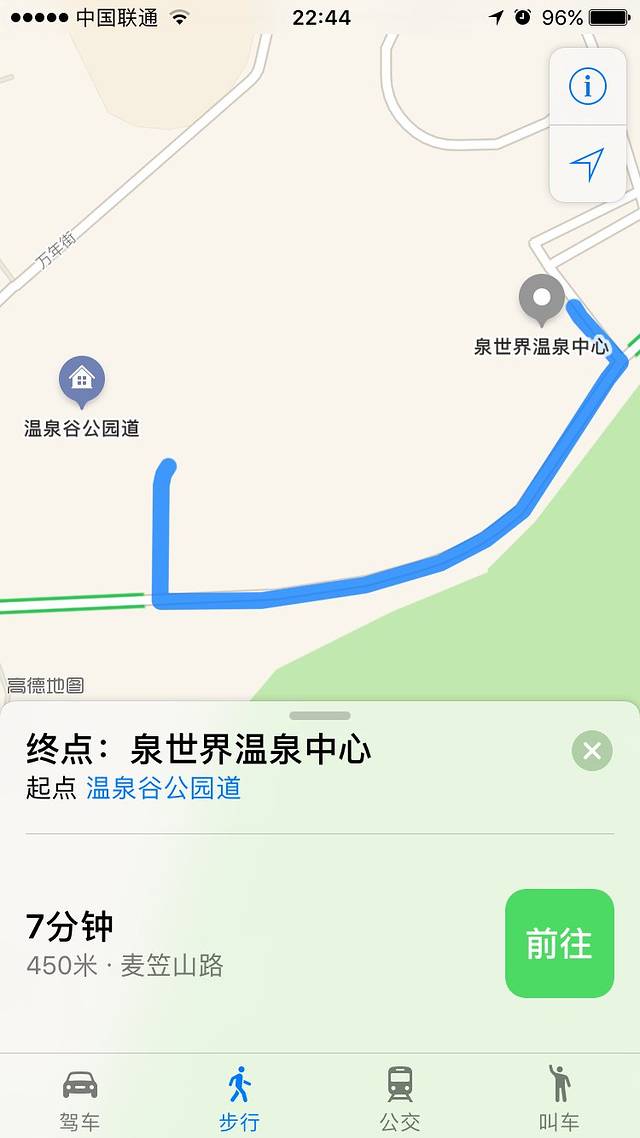Switch to 驾车 driving tab

click(x=80, y=1097)
